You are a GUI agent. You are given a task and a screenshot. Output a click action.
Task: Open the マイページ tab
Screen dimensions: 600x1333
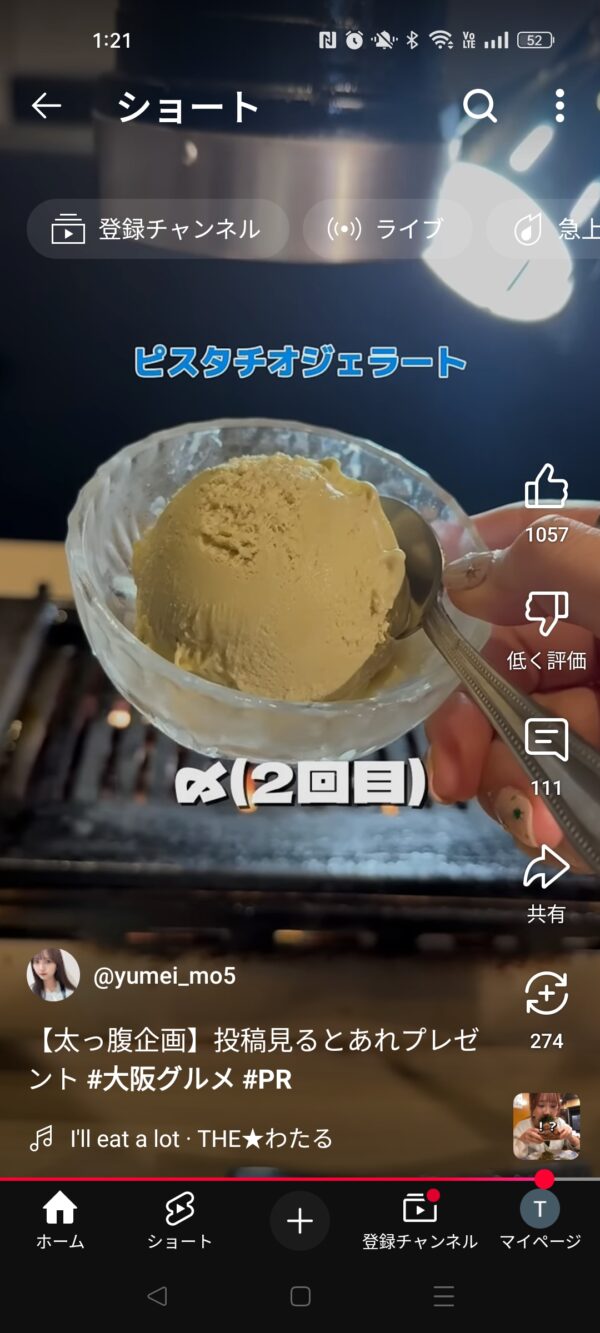(x=540, y=1221)
